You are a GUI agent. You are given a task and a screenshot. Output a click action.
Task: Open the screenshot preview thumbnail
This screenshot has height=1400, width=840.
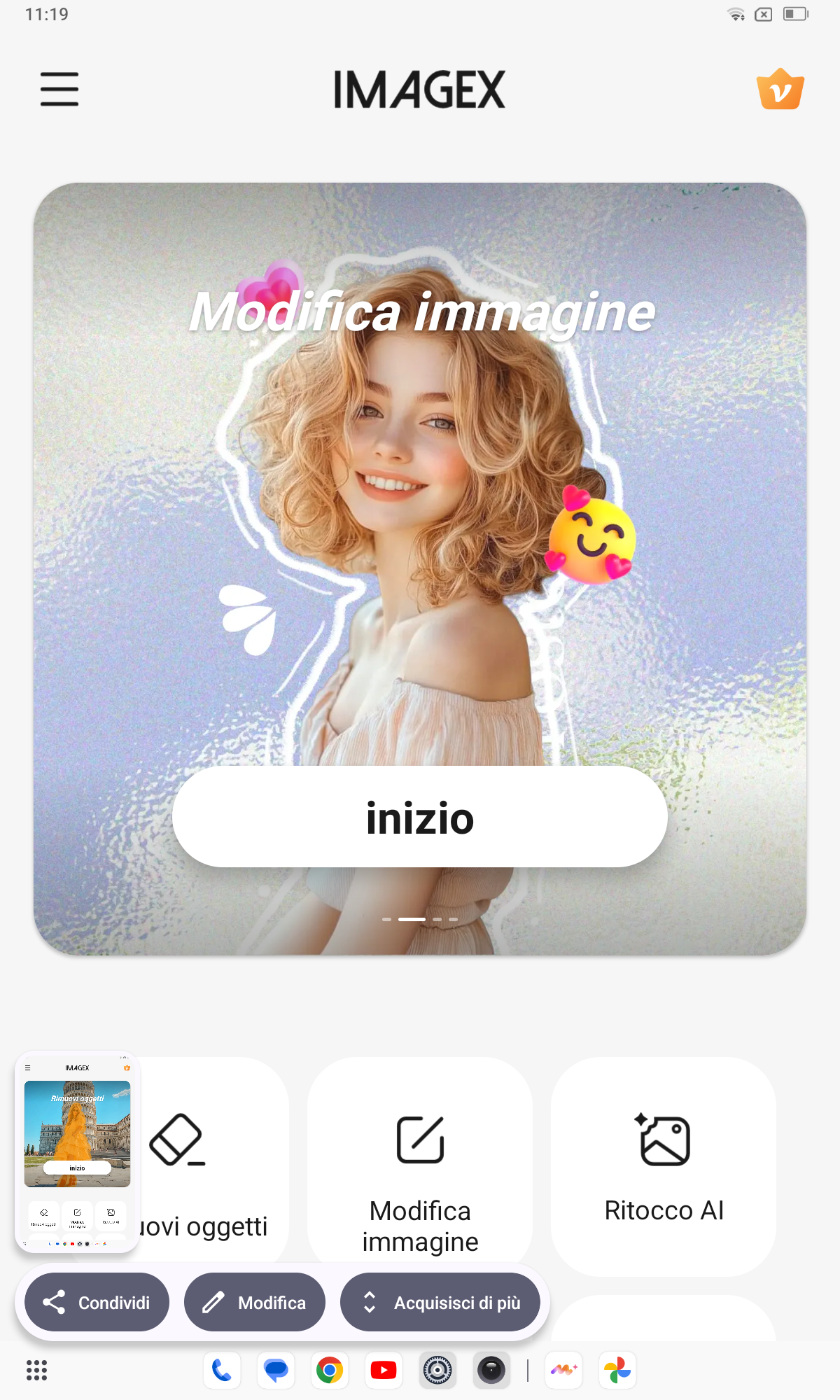[x=78, y=1151]
